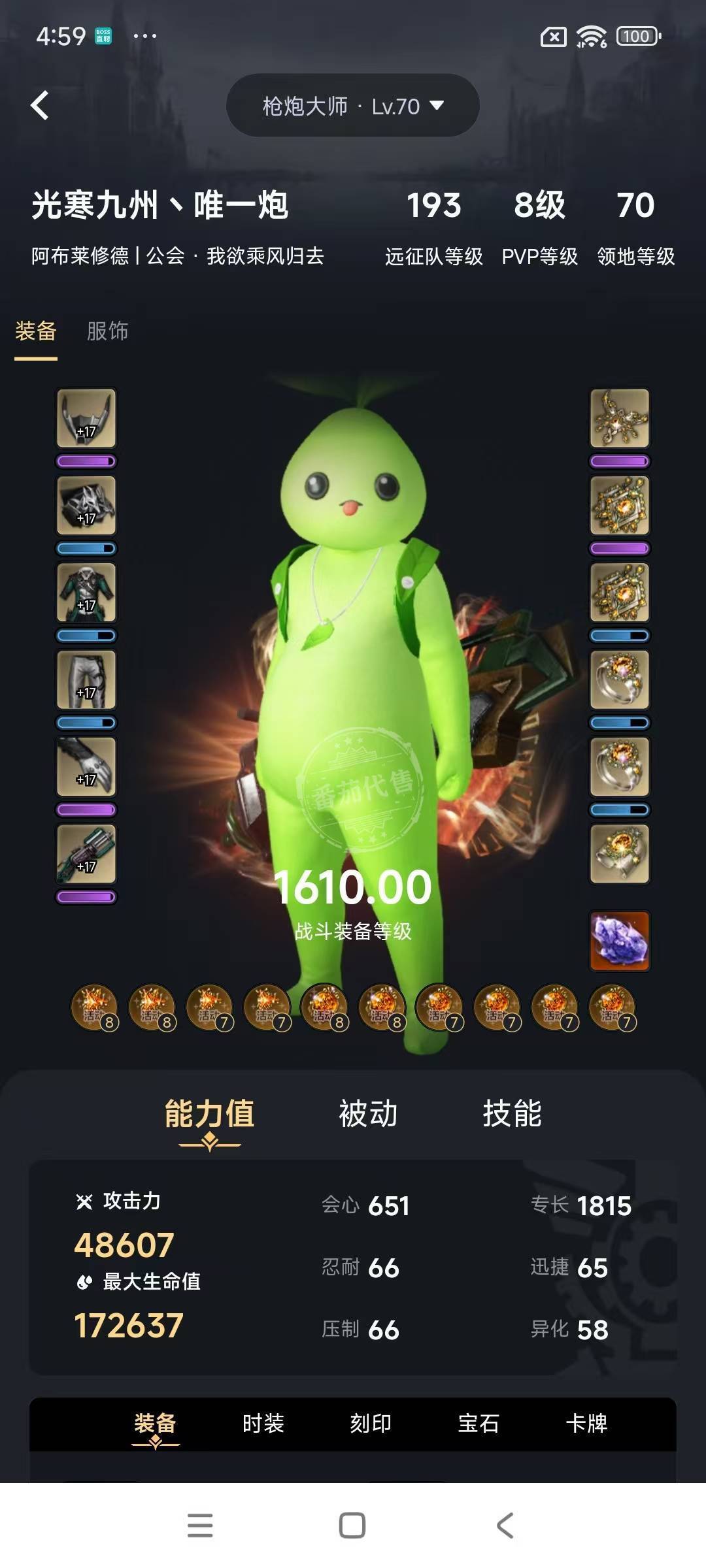
Task: Open the purple ability stone slot
Action: click(x=620, y=941)
